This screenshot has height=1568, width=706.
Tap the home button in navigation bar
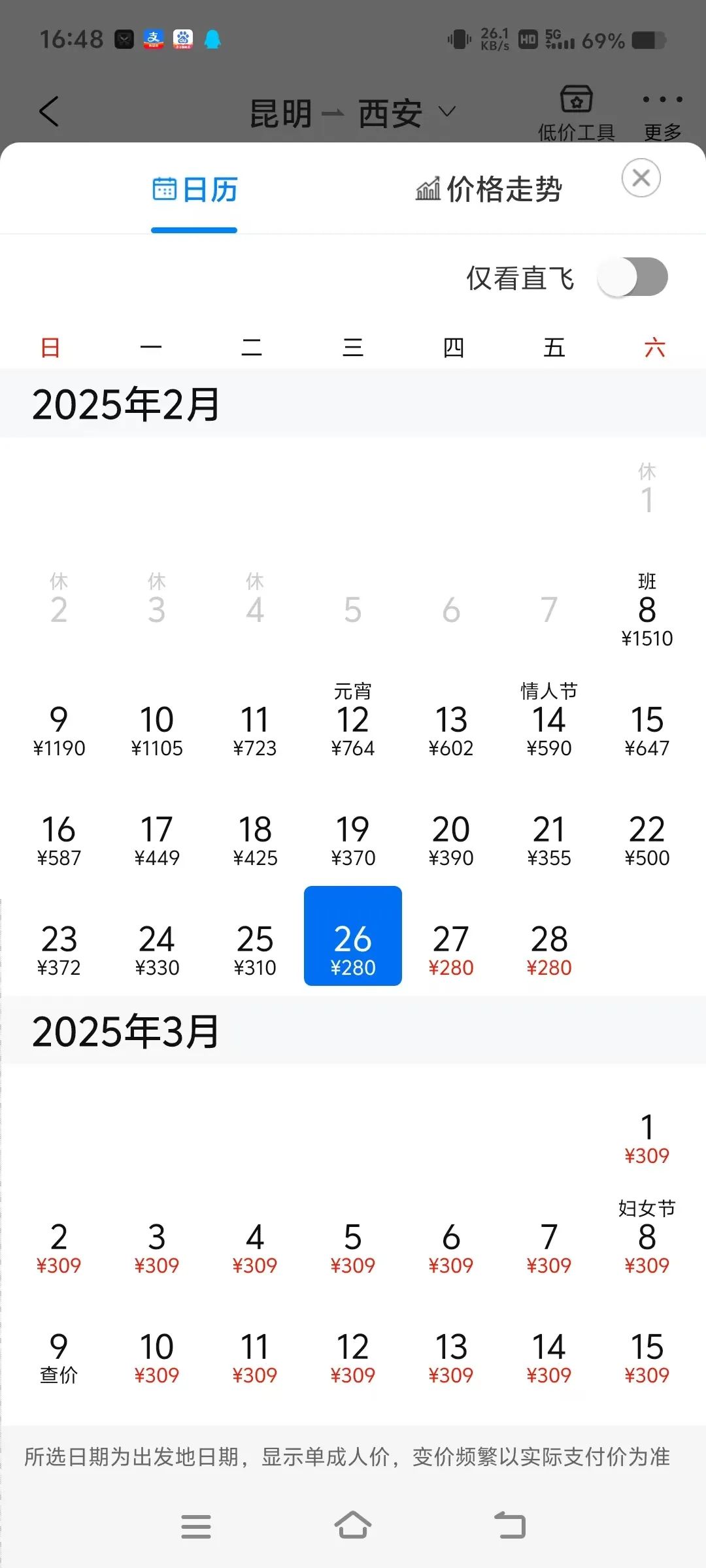(x=353, y=1526)
